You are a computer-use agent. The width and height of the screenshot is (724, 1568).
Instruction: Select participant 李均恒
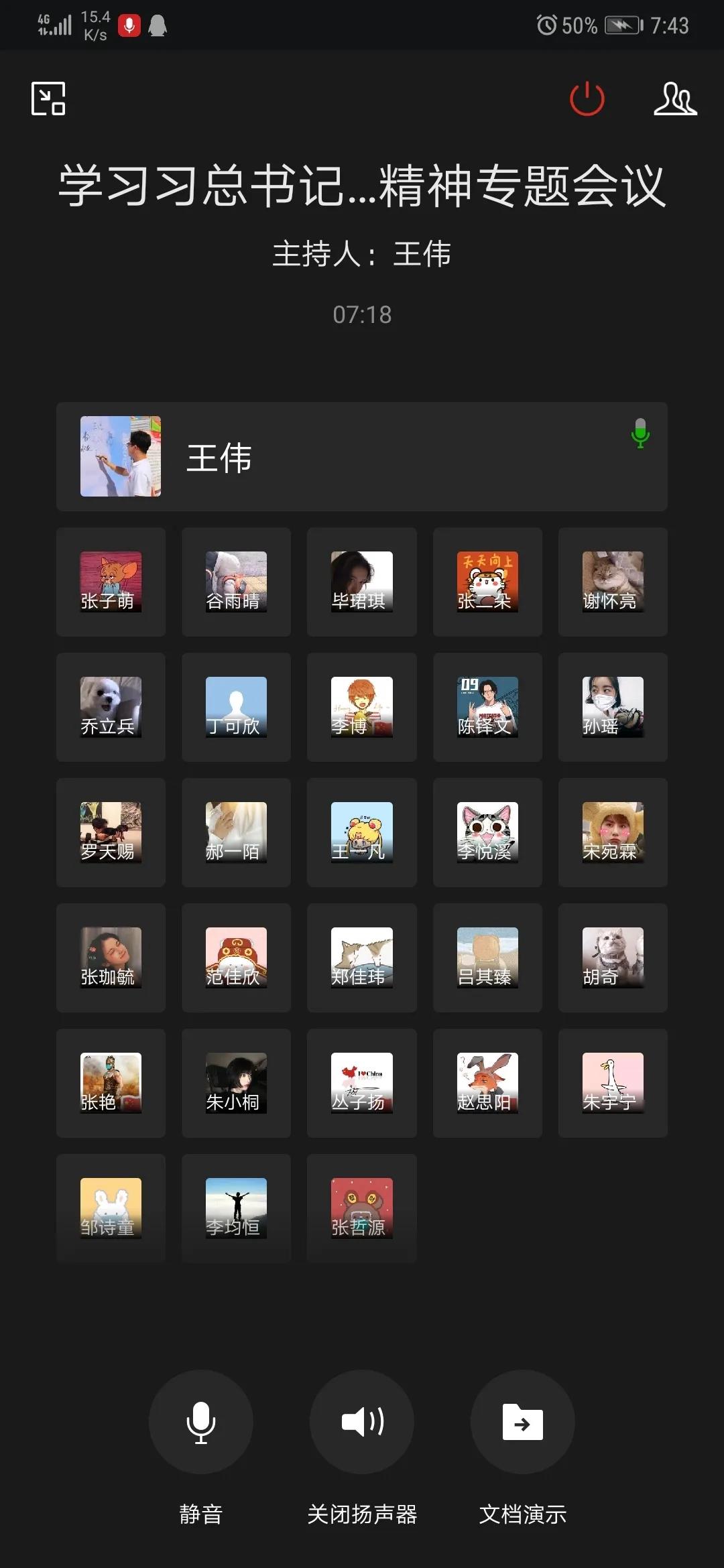[x=236, y=1208]
